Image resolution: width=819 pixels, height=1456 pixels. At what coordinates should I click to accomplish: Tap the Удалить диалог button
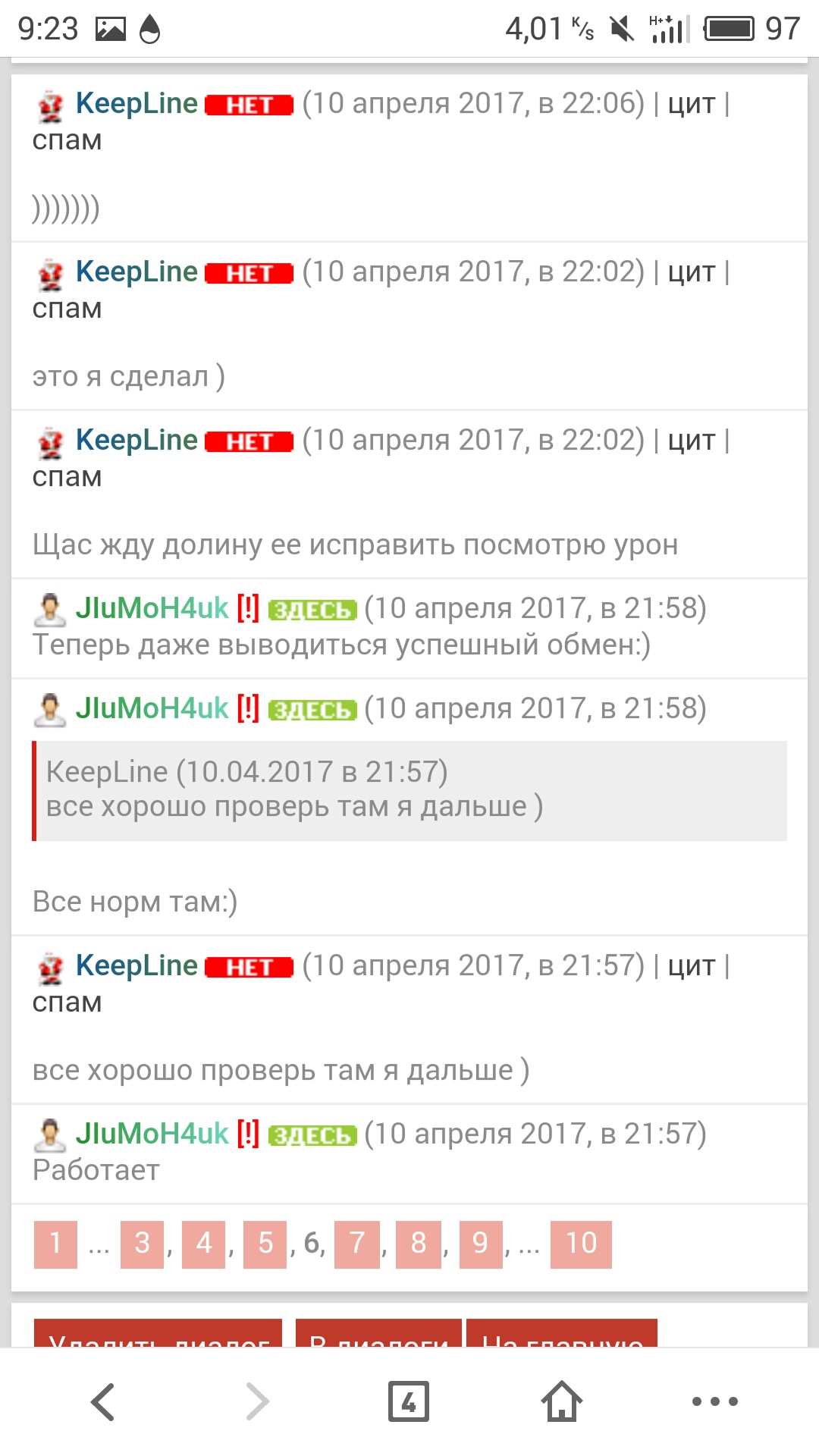(x=158, y=1335)
